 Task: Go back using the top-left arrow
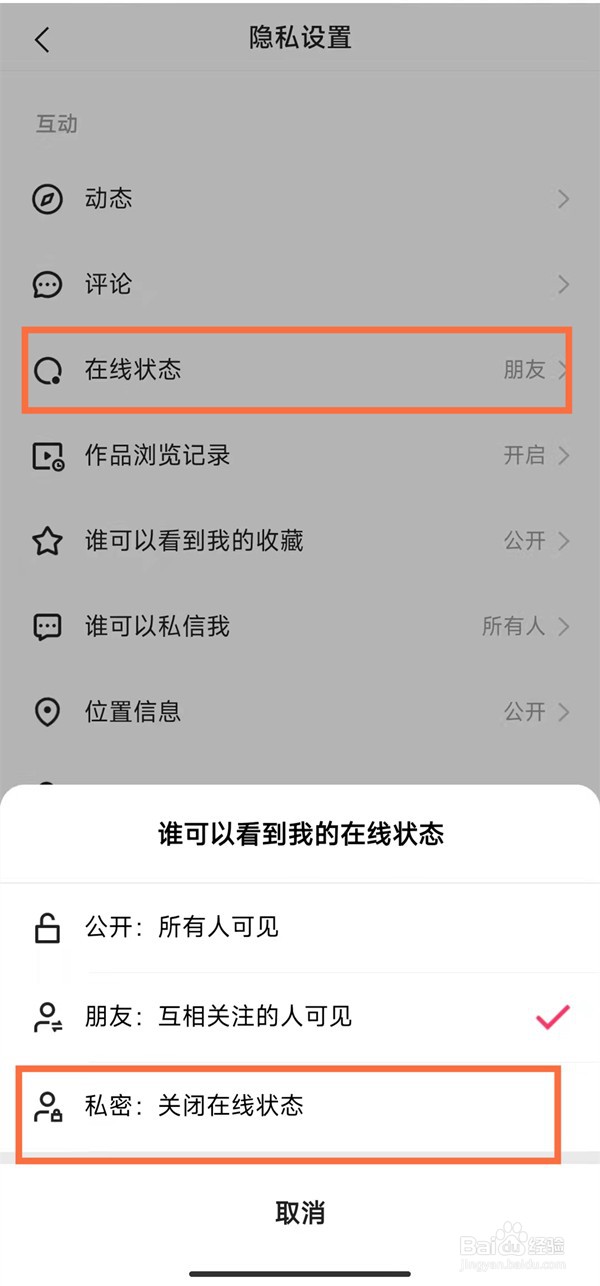pos(42,40)
